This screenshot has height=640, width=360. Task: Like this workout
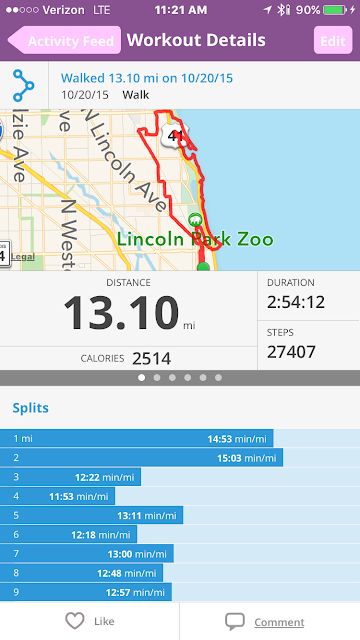point(89,621)
